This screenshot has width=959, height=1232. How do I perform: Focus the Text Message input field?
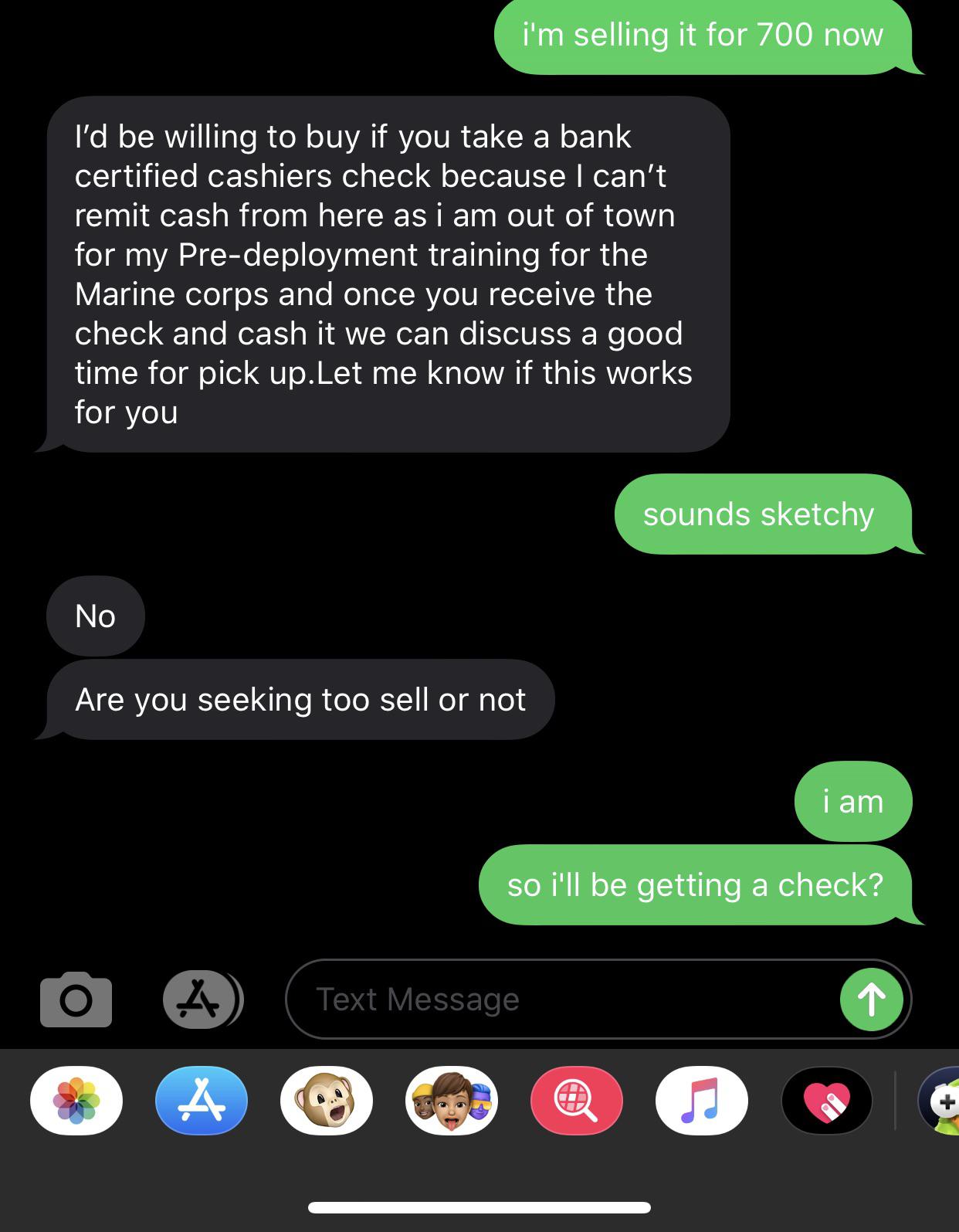[556, 999]
